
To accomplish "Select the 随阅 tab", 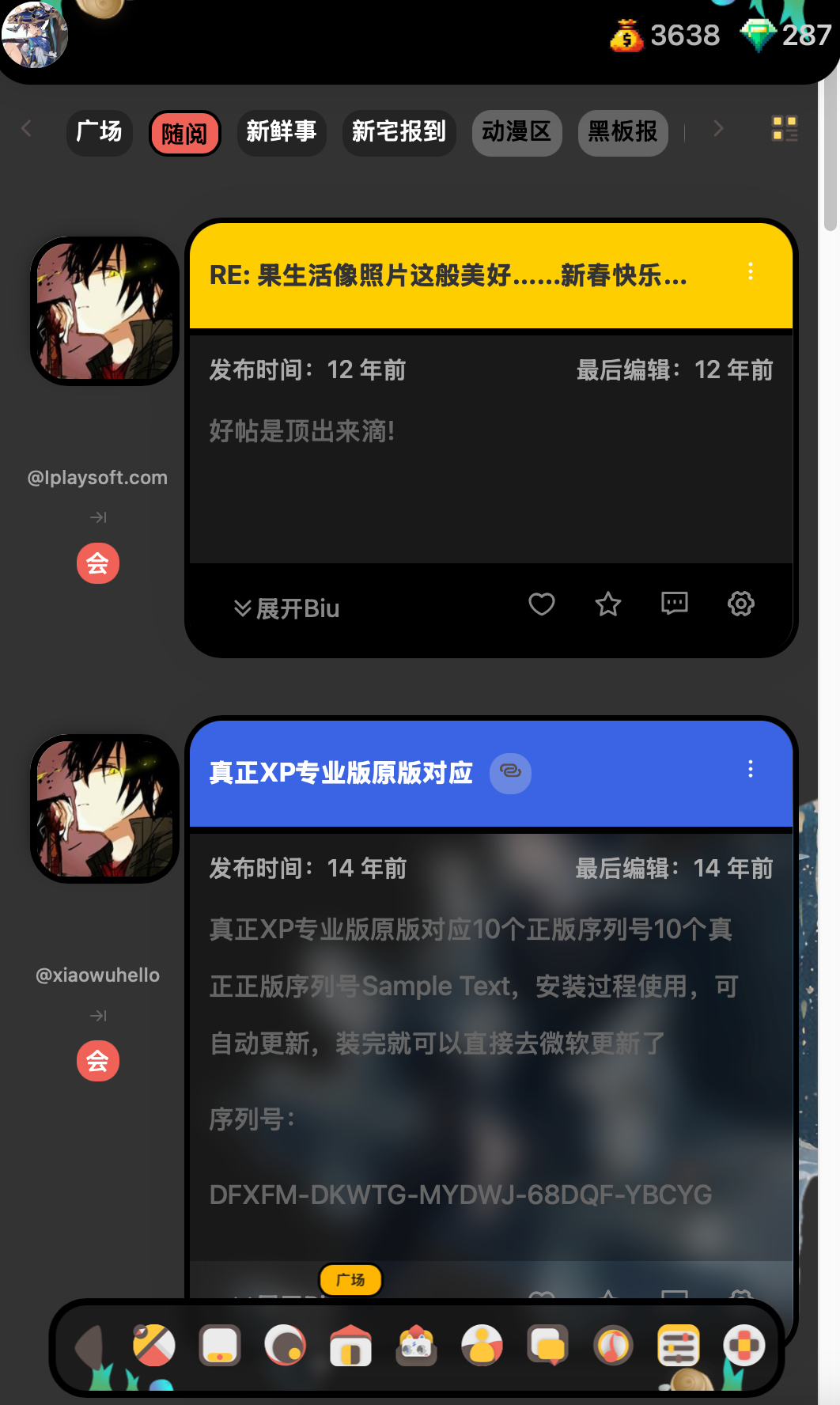I will (184, 134).
